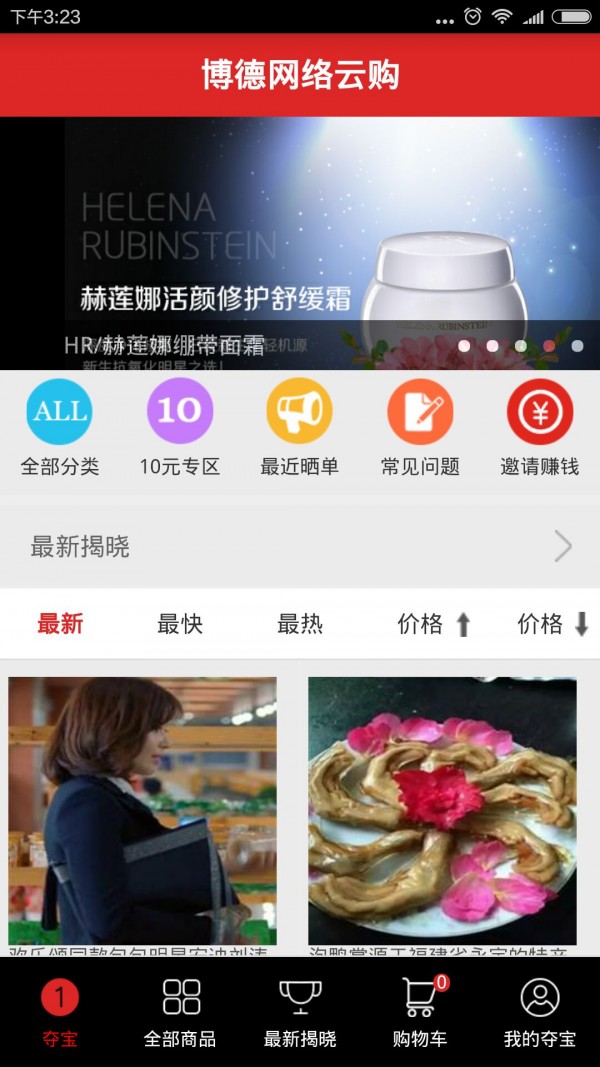
Task: Sort products by 最热
Action: (x=300, y=624)
